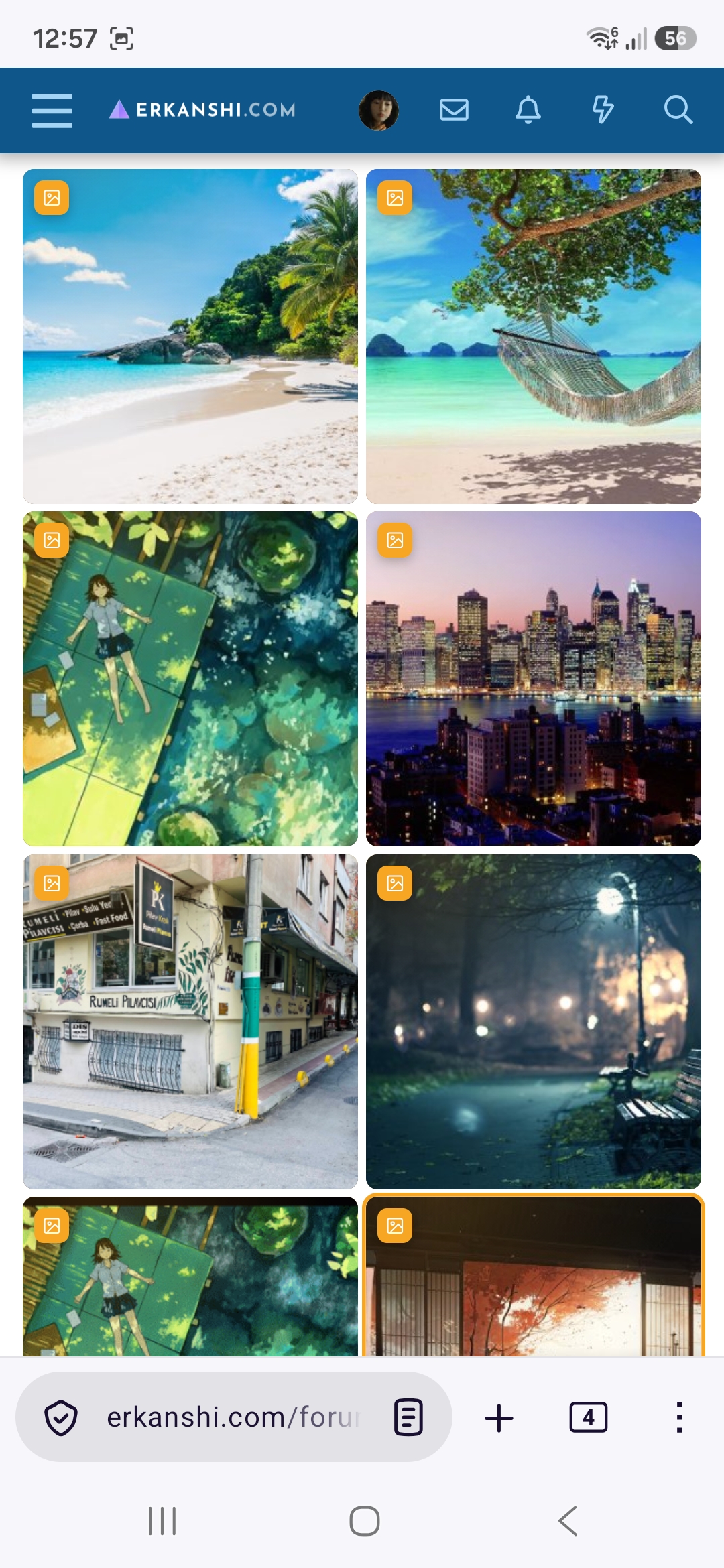Toggle the browser reader mode icon
The image size is (724, 1568).
pos(408,1417)
